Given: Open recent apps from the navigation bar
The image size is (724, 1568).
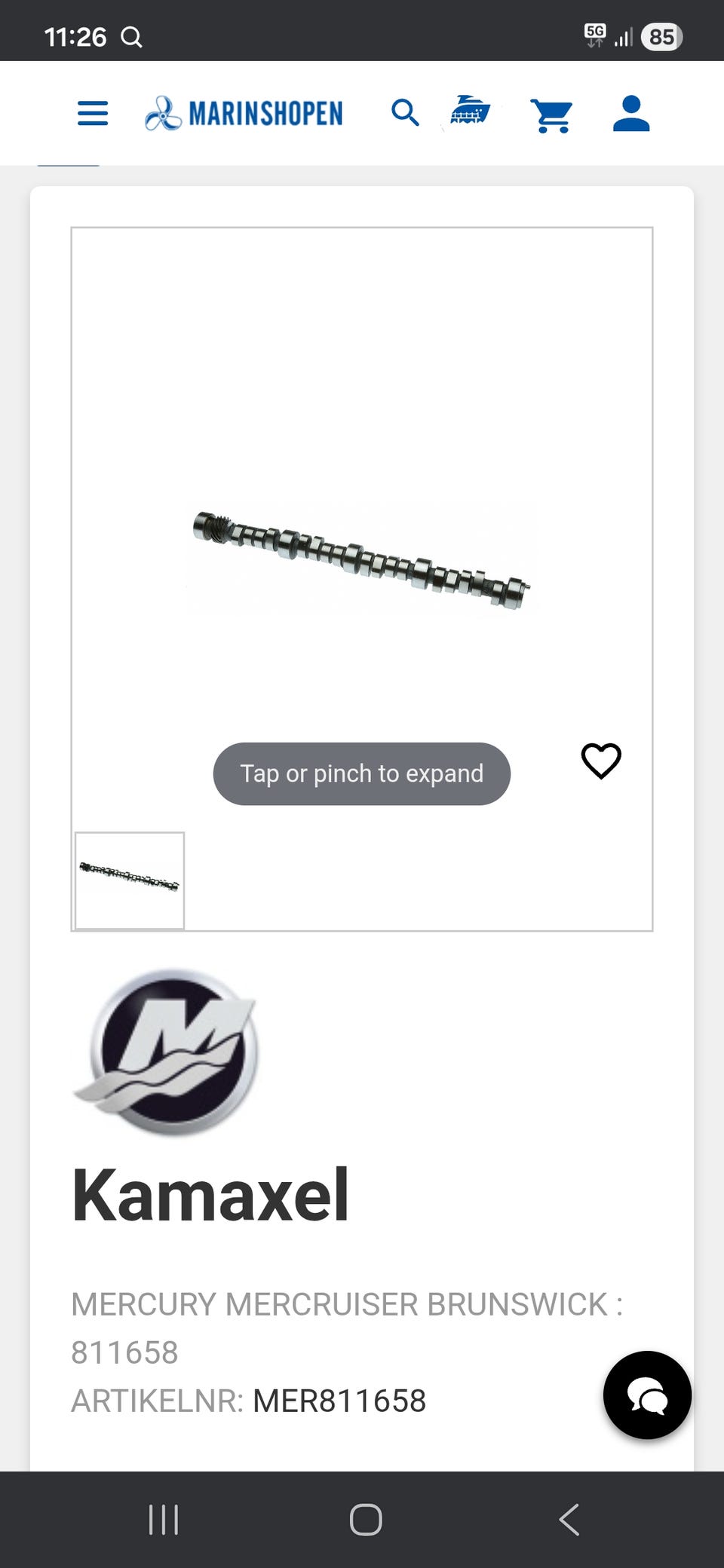Looking at the screenshot, I should pos(164,1519).
